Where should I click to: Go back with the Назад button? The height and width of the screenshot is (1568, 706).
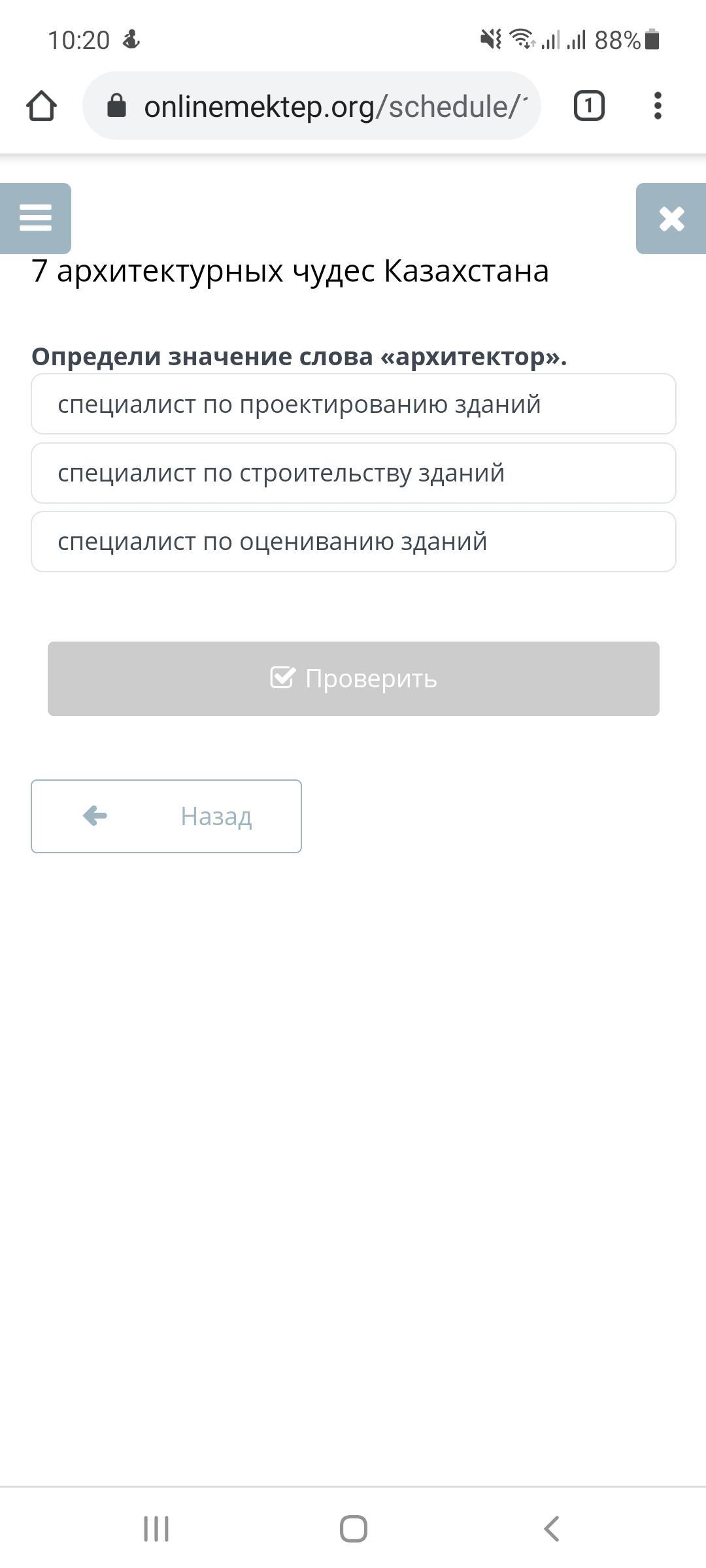click(166, 816)
